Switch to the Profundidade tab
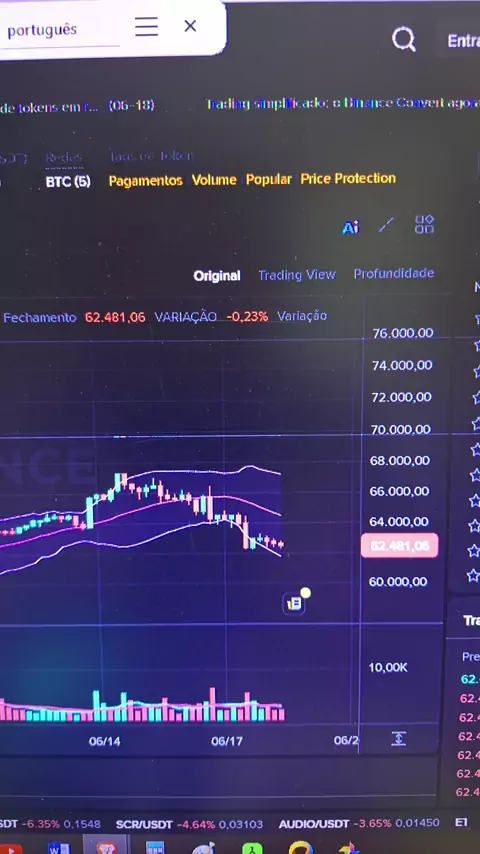Screen dimensions: 480x854 click(394, 273)
